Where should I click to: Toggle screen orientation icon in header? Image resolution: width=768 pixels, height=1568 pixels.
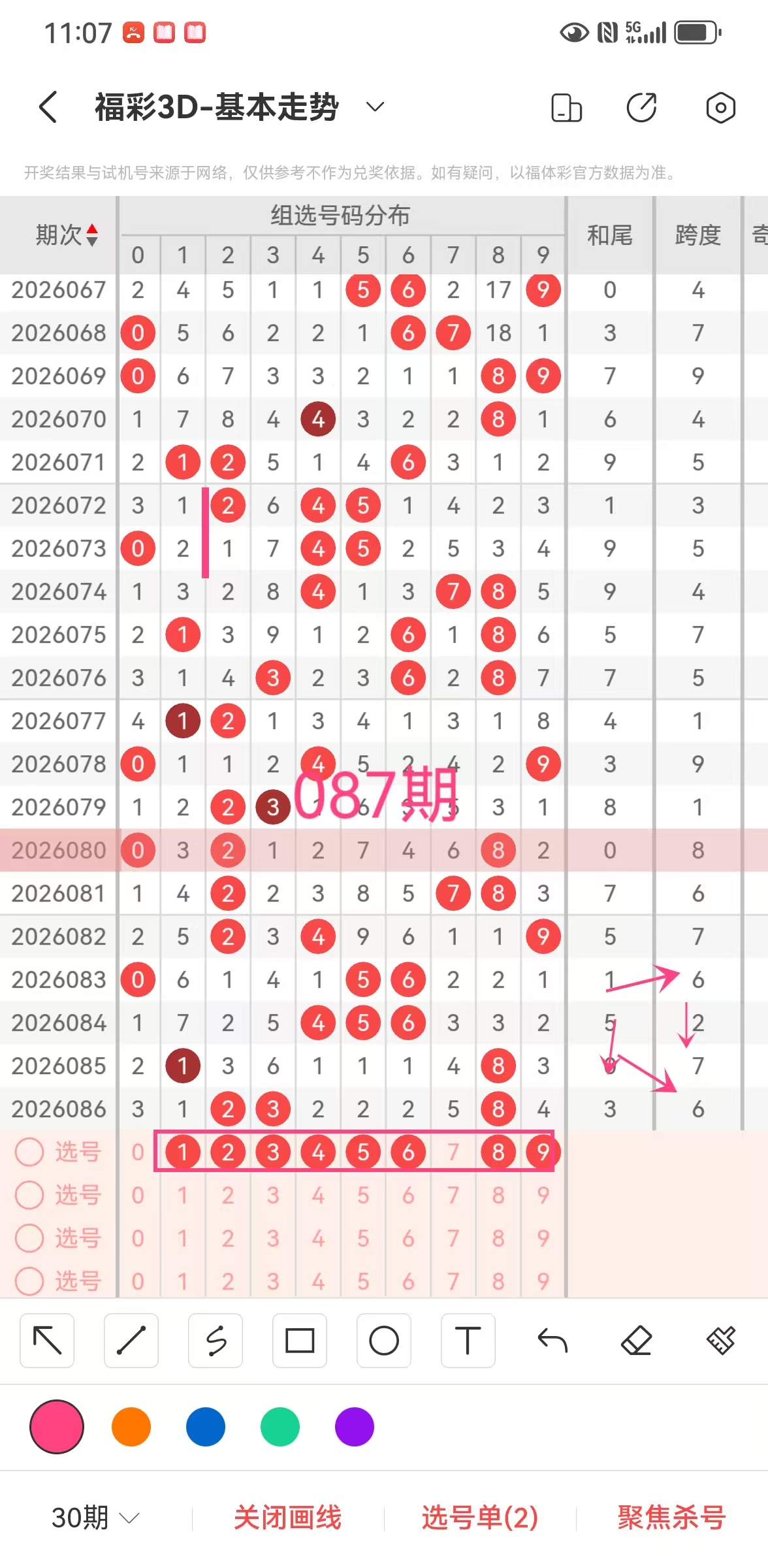click(x=566, y=108)
